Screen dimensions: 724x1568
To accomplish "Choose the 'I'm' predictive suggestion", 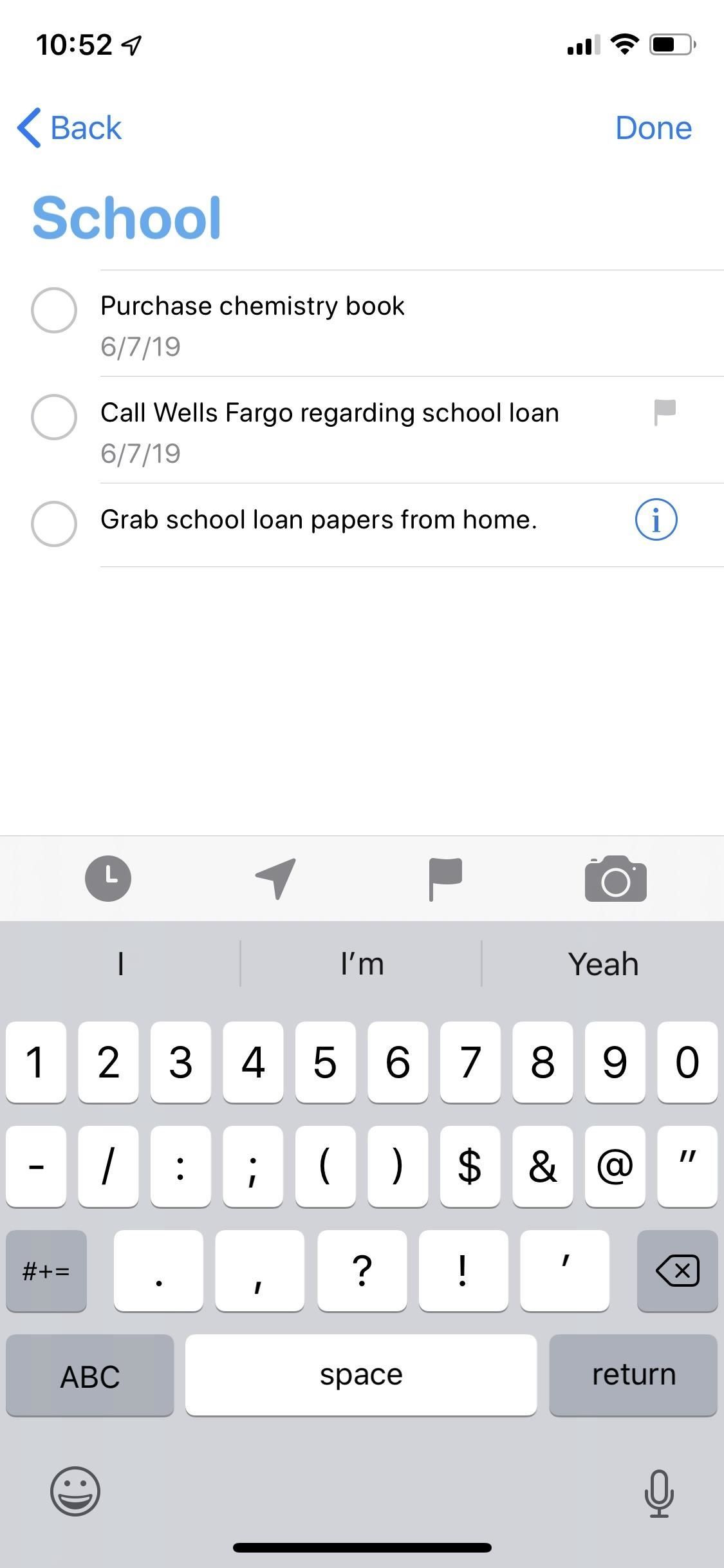I will coord(362,964).
